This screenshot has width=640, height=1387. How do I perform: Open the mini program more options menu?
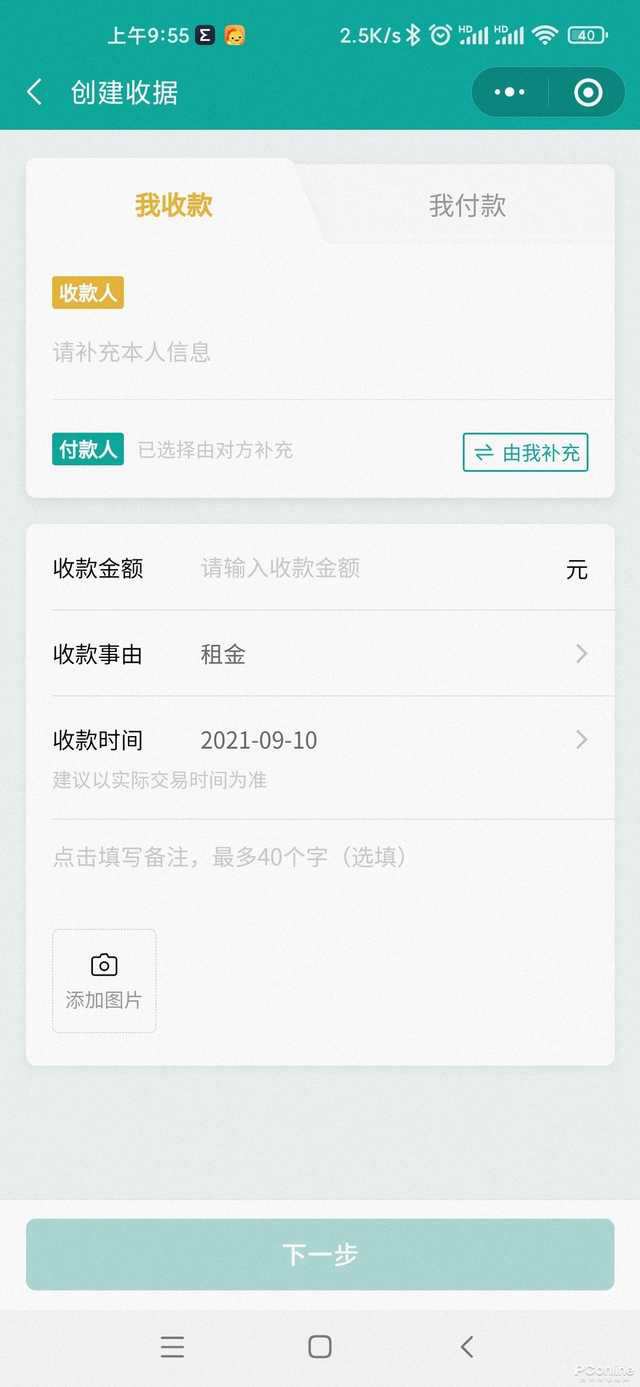509,93
